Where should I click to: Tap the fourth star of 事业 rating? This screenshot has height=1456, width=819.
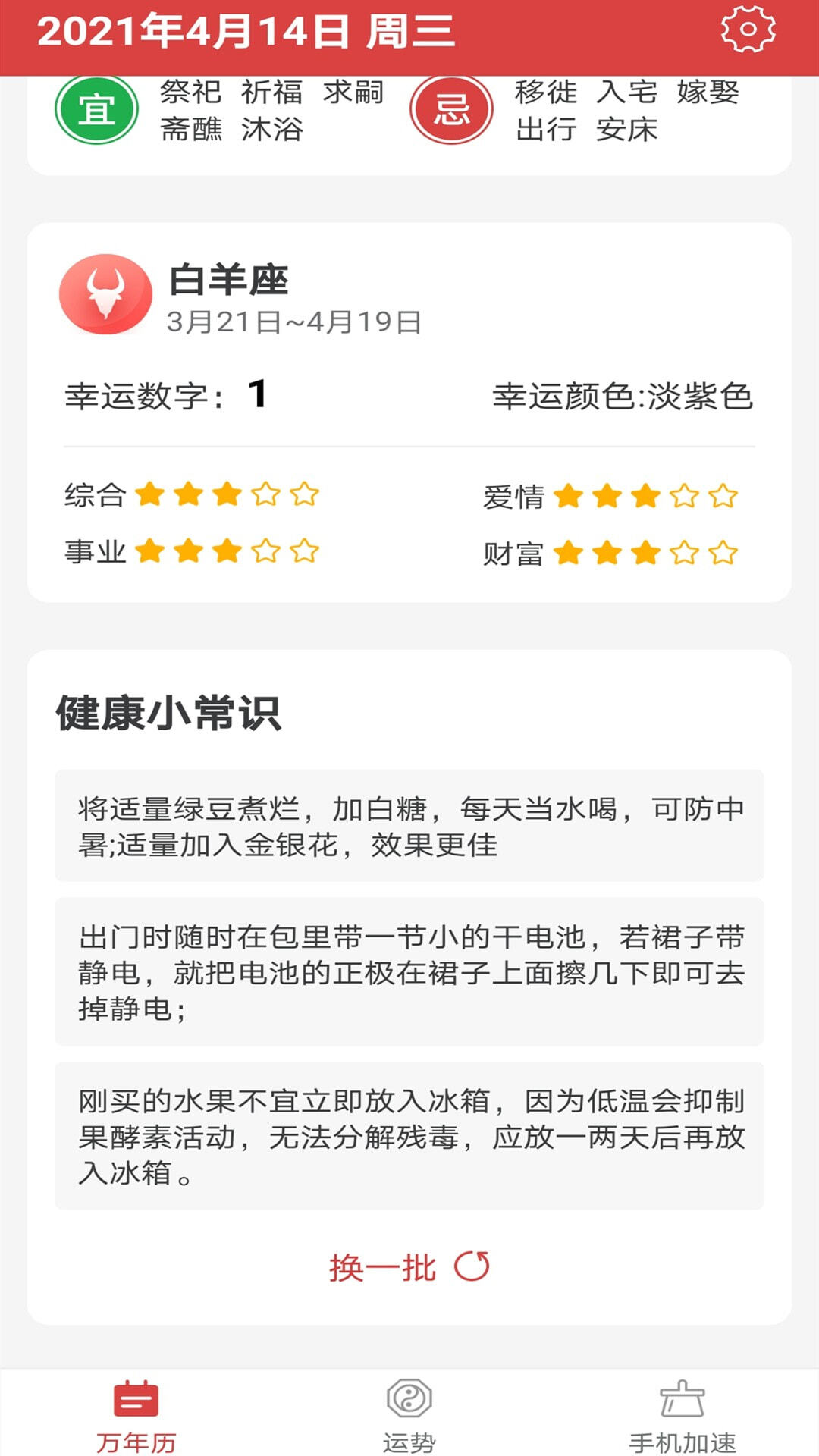click(264, 551)
